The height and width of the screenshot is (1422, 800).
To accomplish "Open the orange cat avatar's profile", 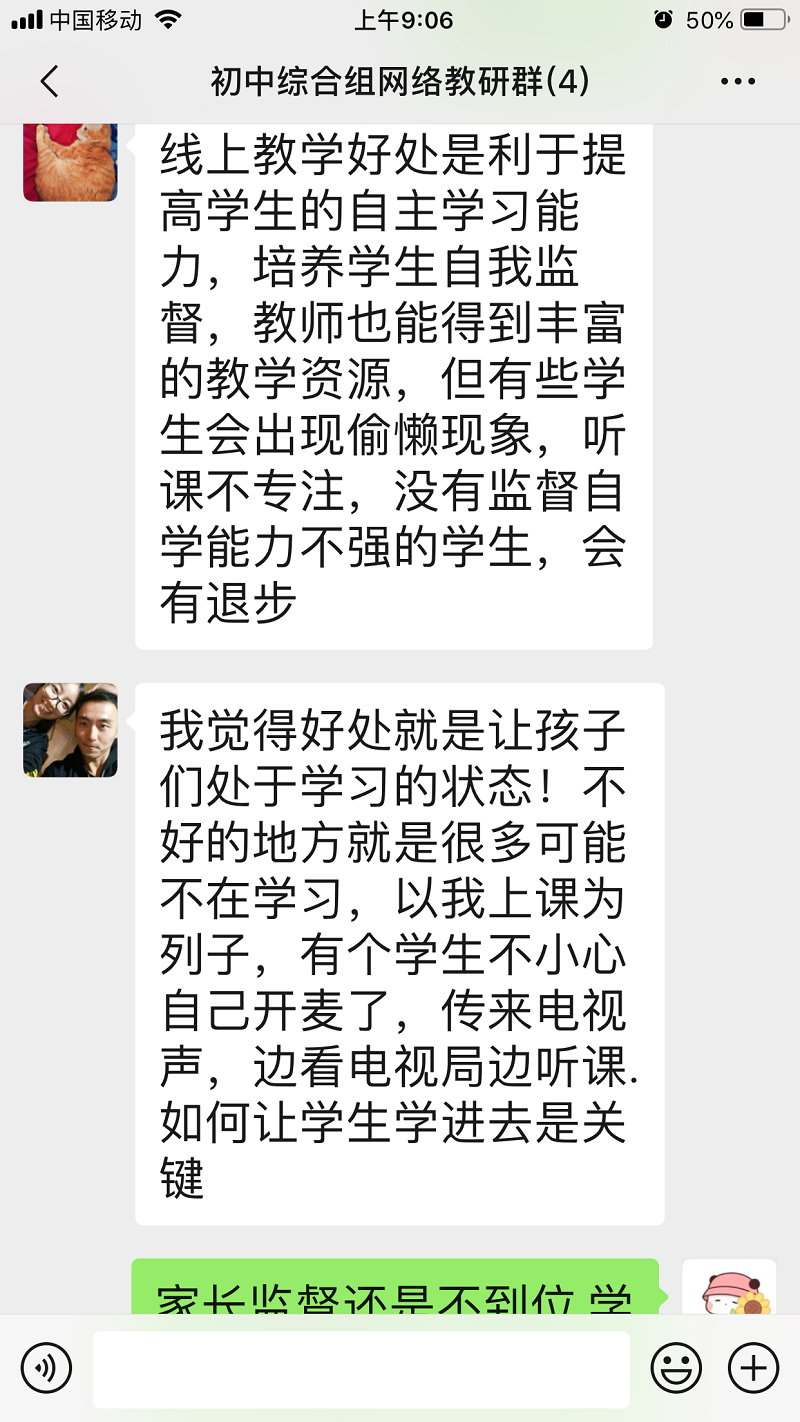I will pyautogui.click(x=70, y=161).
